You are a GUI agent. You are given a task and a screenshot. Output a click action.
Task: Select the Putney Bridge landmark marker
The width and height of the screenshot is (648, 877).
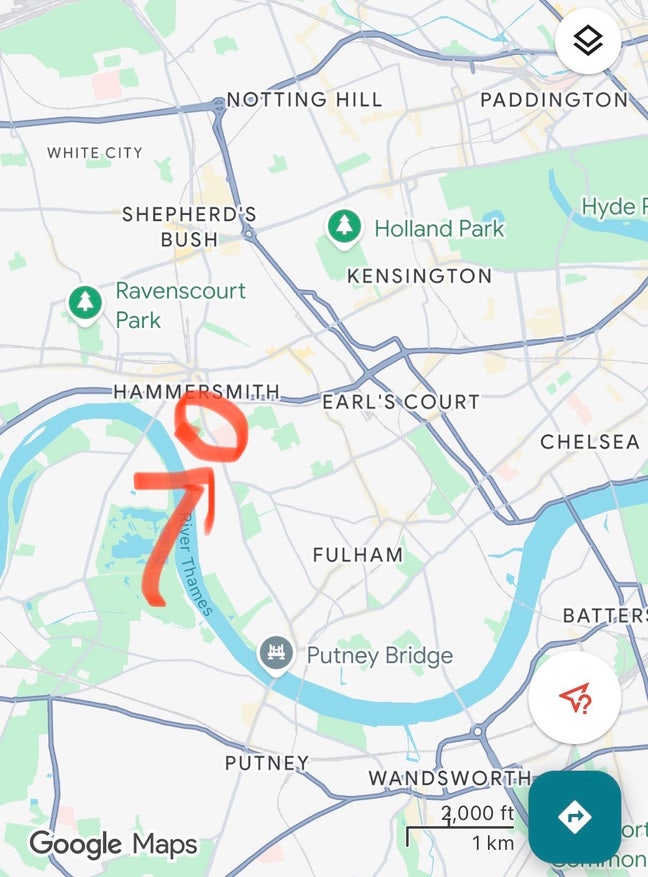[x=275, y=655]
